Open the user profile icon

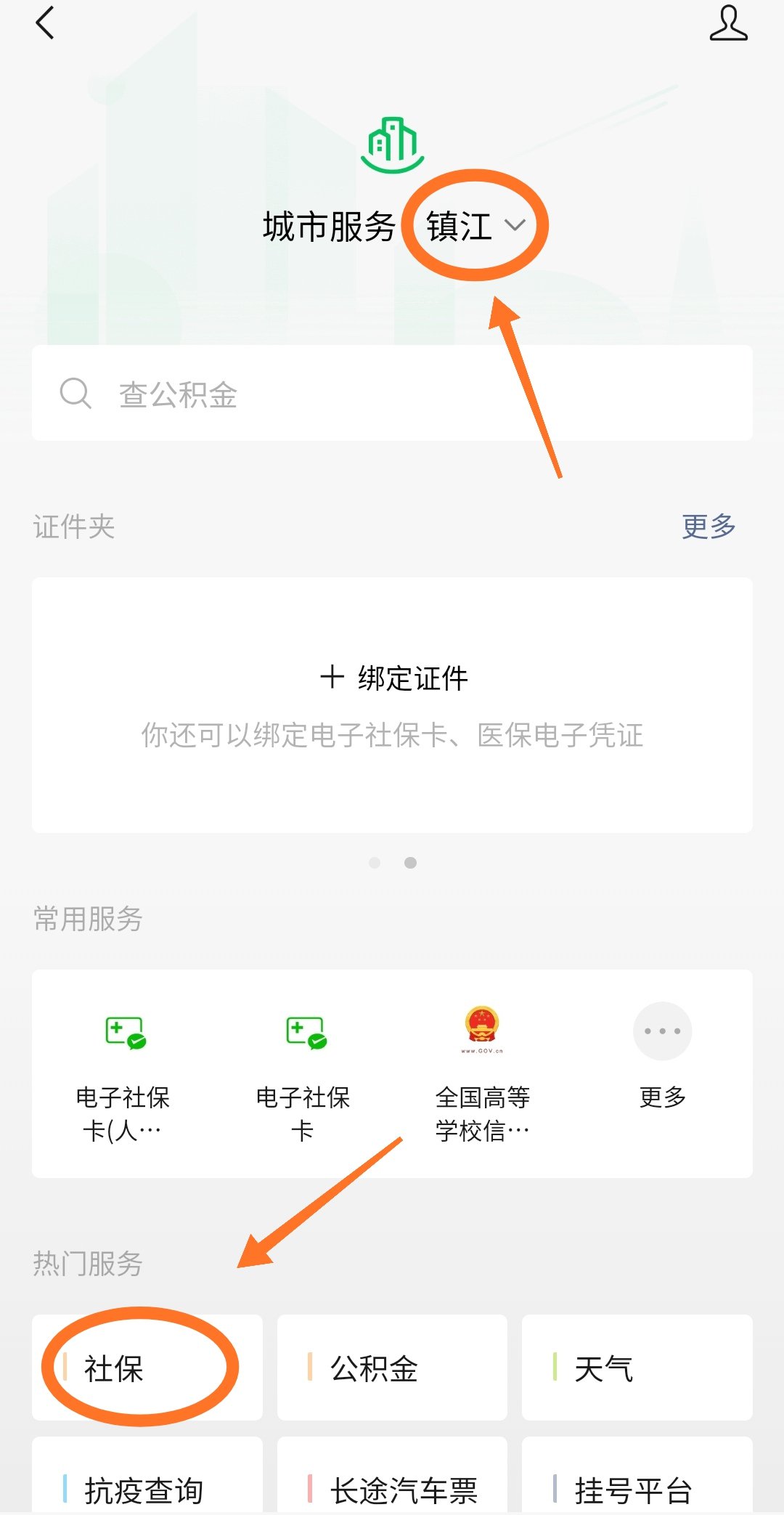coord(728,23)
